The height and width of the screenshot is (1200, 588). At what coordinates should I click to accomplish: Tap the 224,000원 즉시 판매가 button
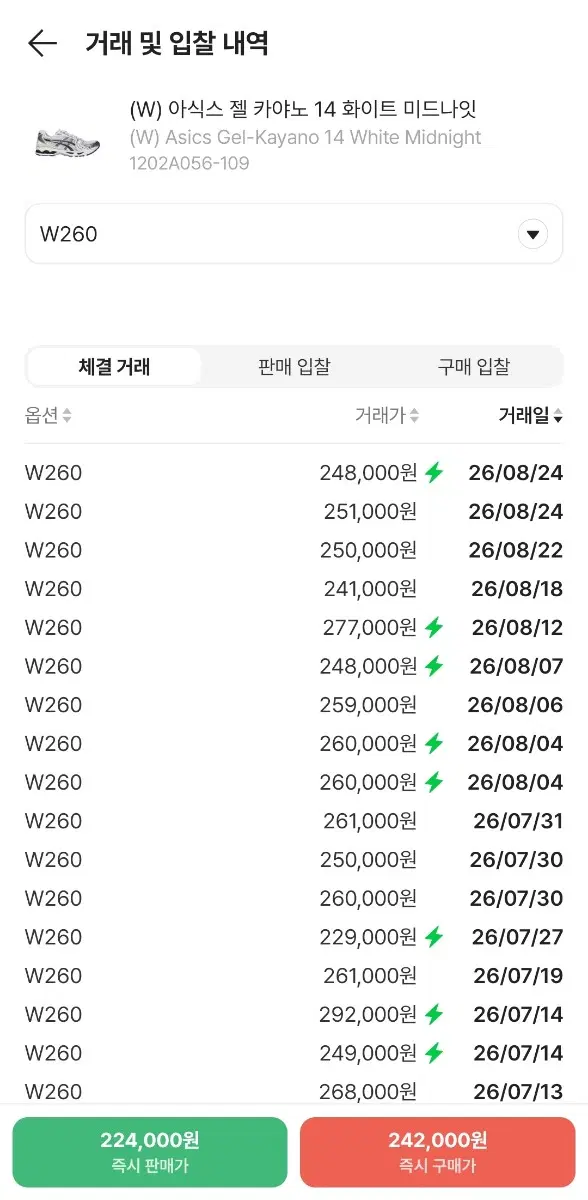pyautogui.click(x=150, y=1152)
